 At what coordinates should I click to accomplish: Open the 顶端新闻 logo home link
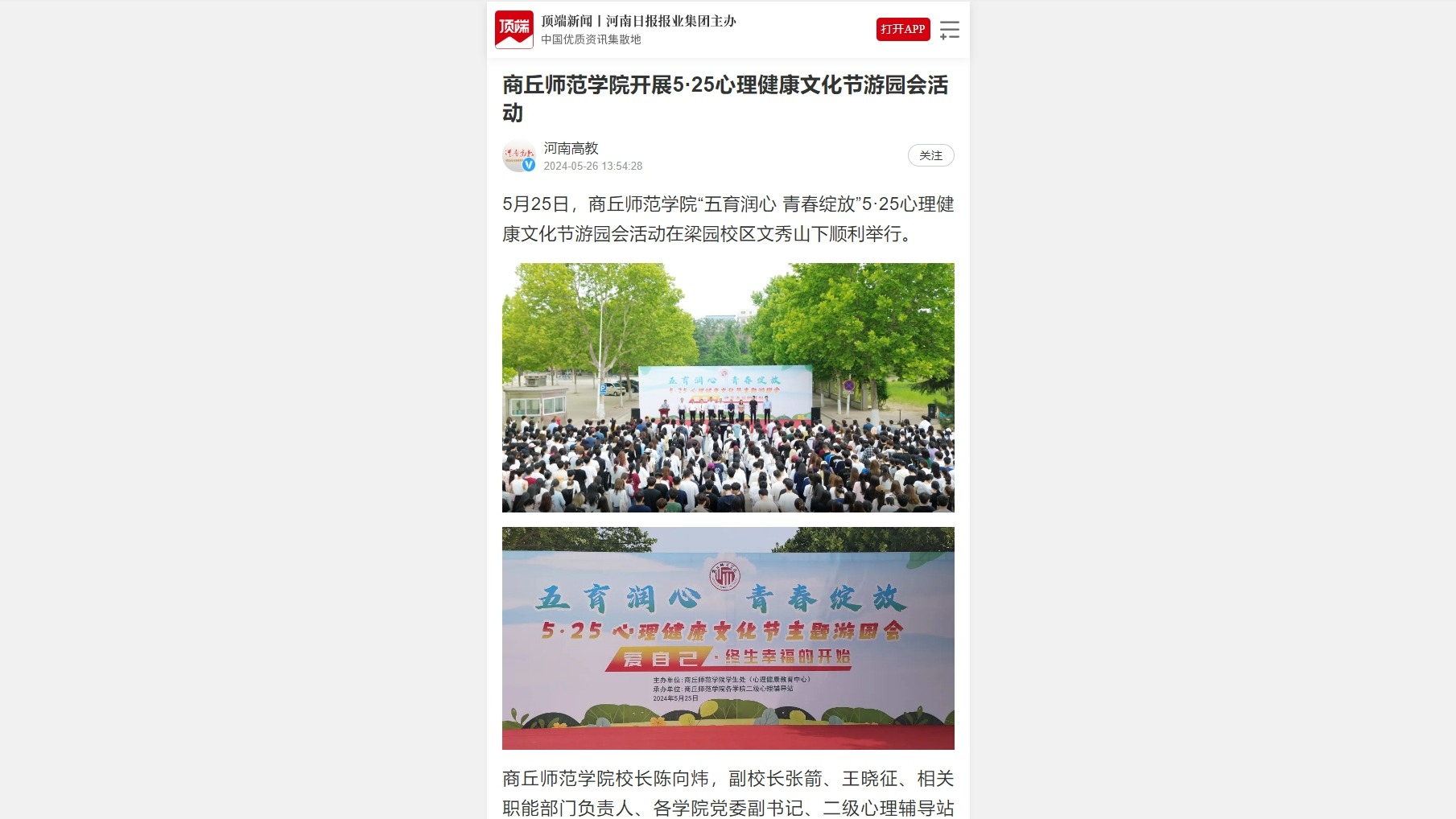[514, 29]
